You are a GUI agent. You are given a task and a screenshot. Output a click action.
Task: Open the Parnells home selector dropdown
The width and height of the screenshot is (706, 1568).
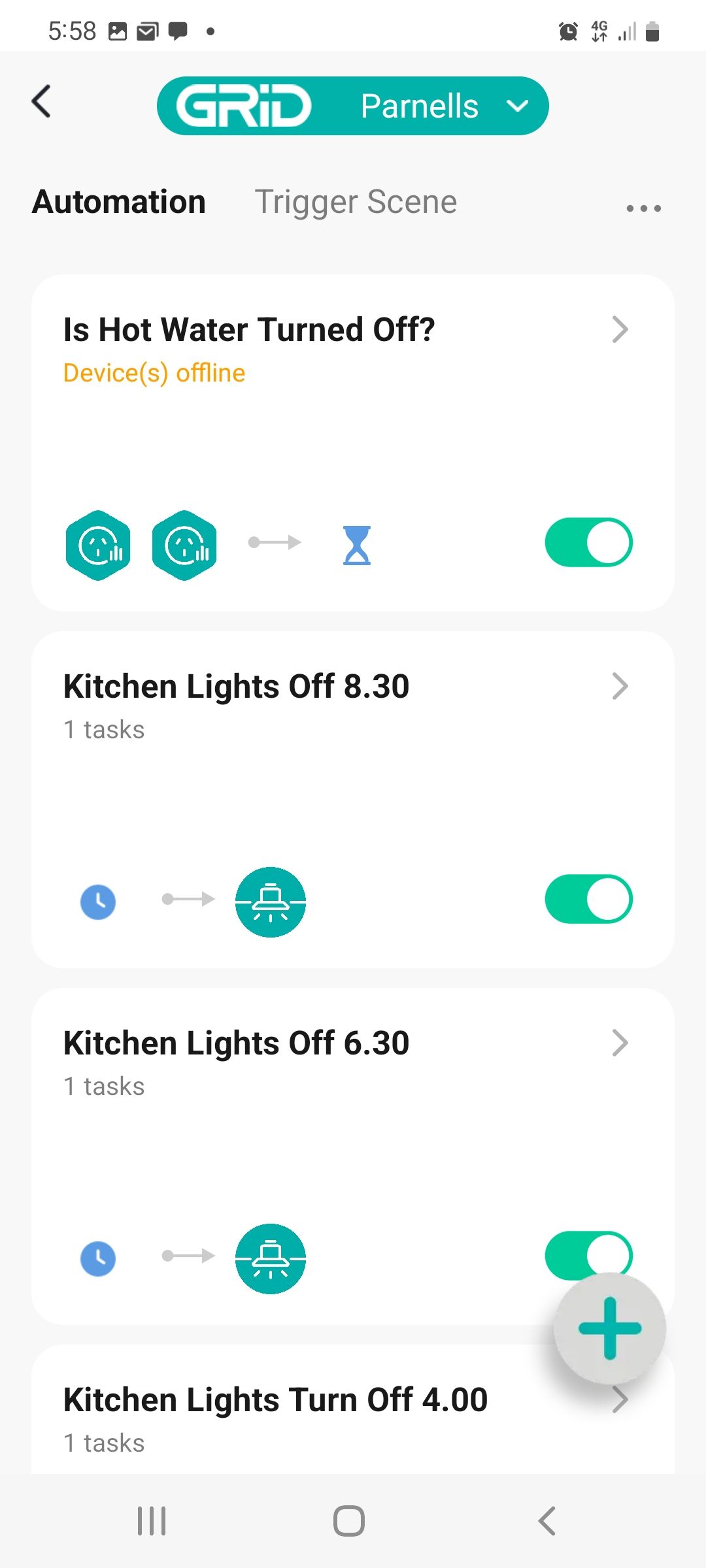coord(516,106)
